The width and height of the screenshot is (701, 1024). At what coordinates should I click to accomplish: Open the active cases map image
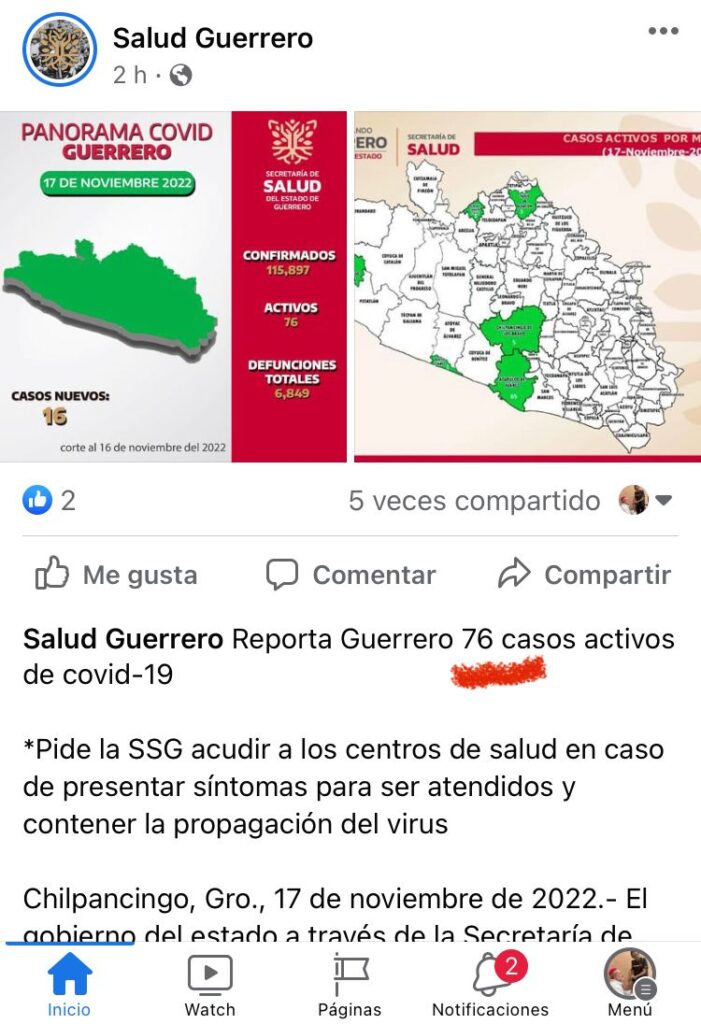527,287
